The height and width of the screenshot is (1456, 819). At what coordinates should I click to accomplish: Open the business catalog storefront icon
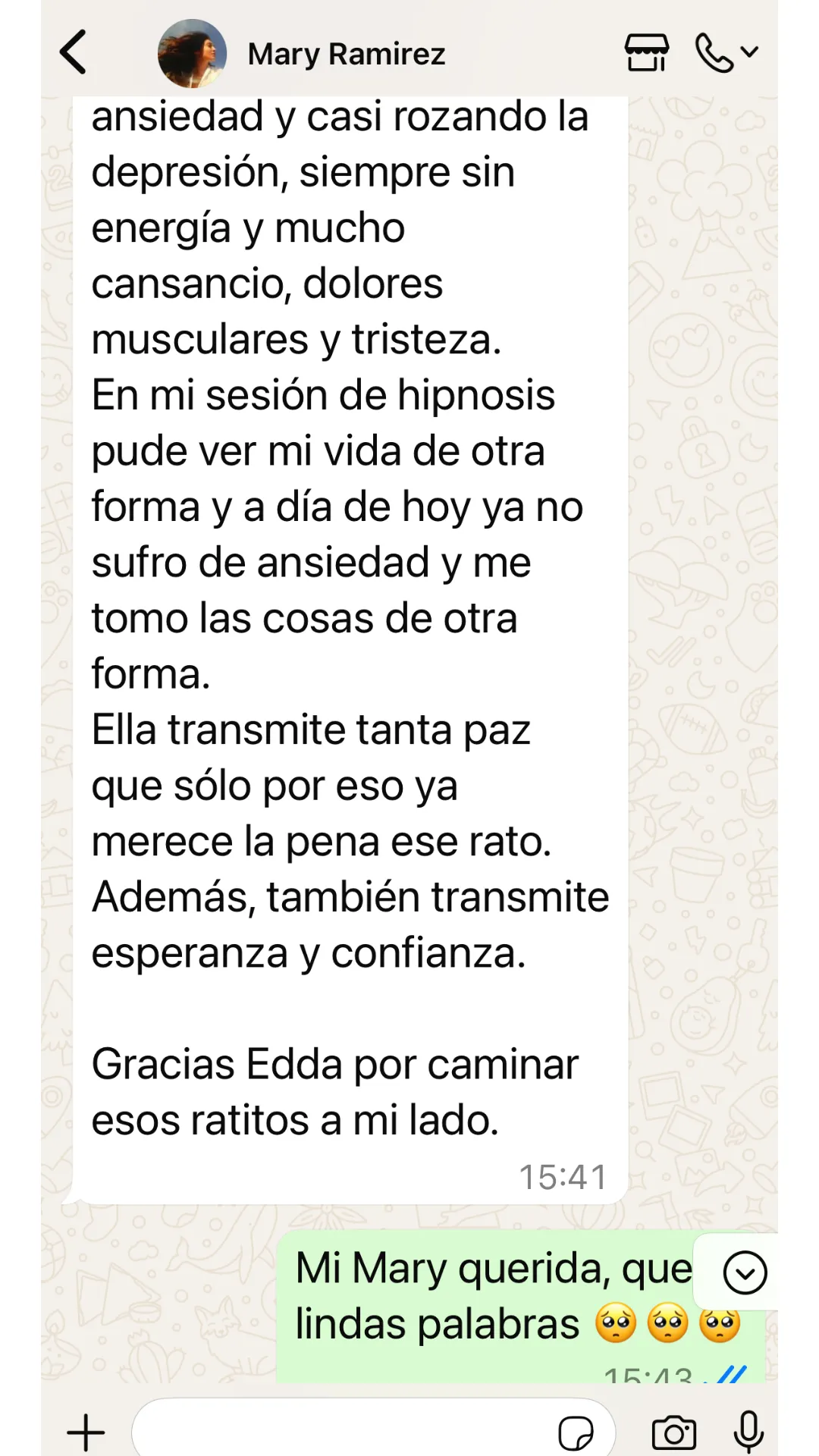pyautogui.click(x=646, y=52)
